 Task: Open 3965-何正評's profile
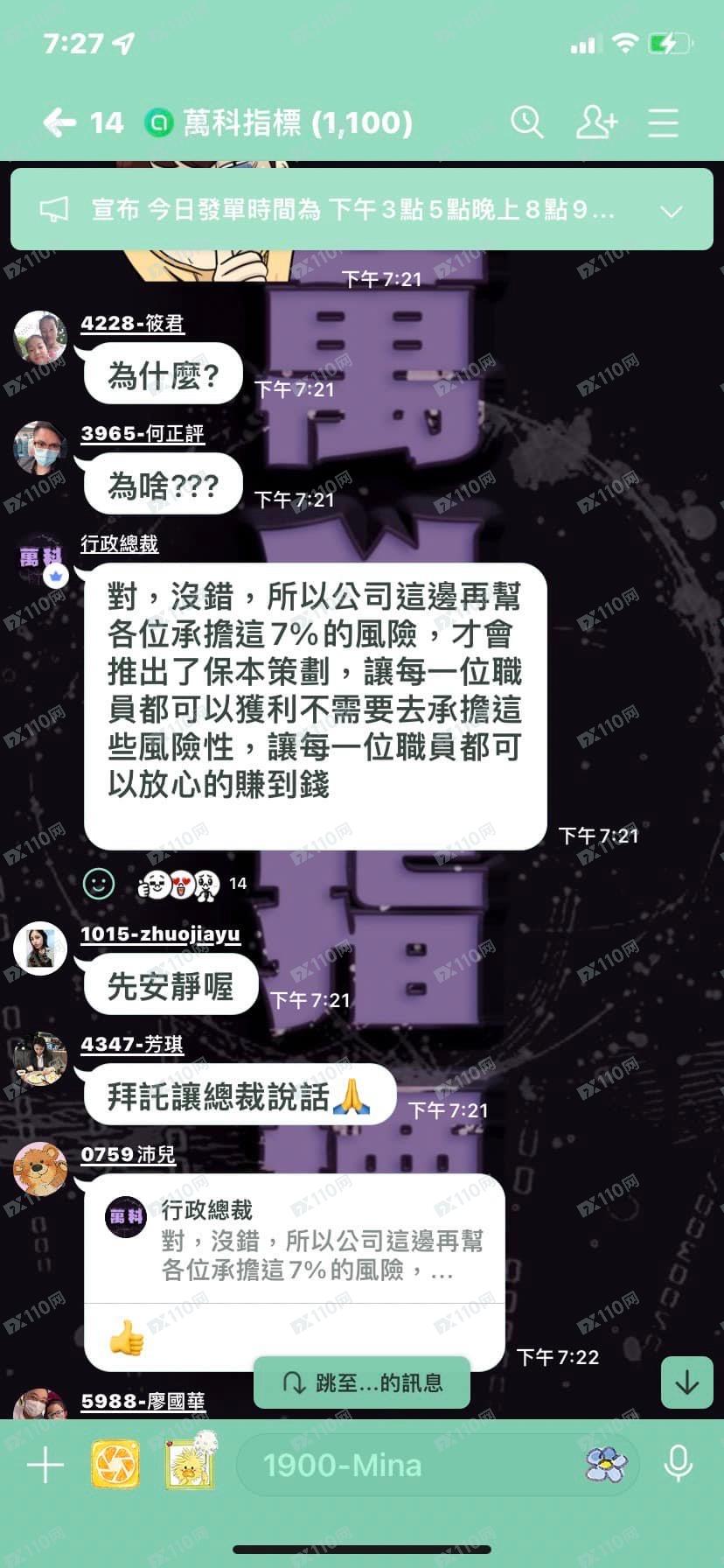40,447
